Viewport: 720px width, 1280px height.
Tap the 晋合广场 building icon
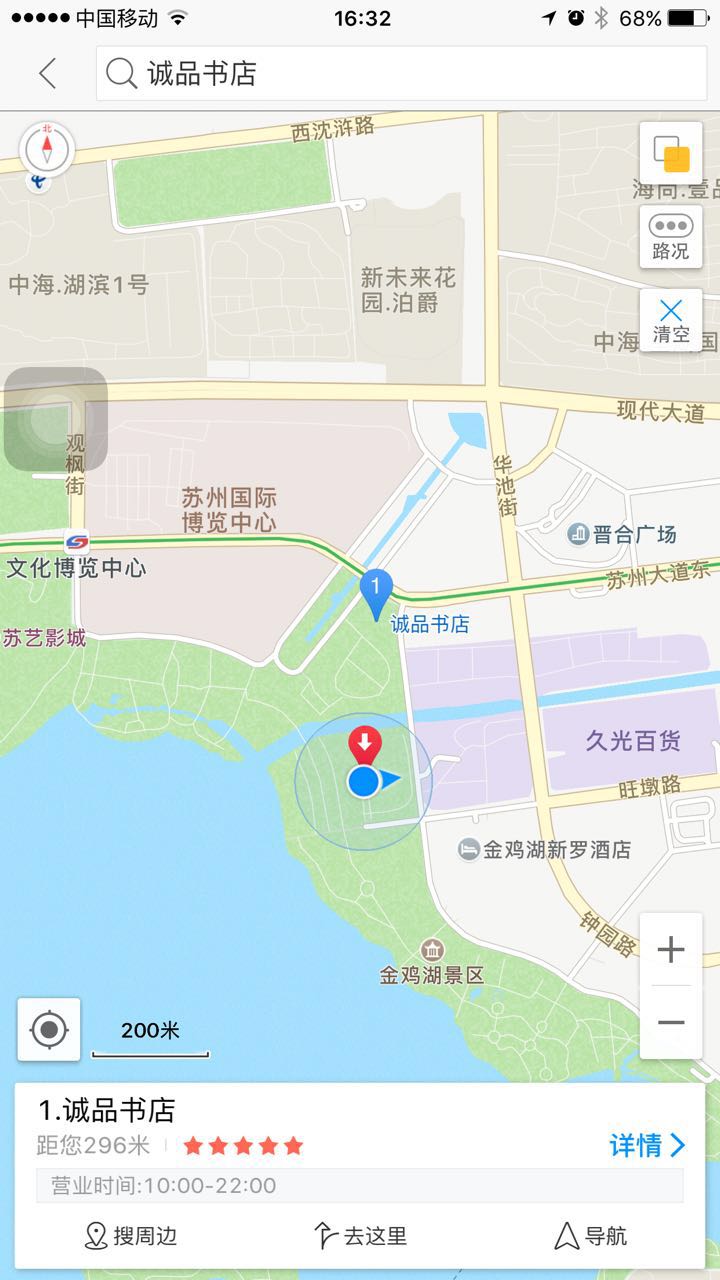point(576,533)
